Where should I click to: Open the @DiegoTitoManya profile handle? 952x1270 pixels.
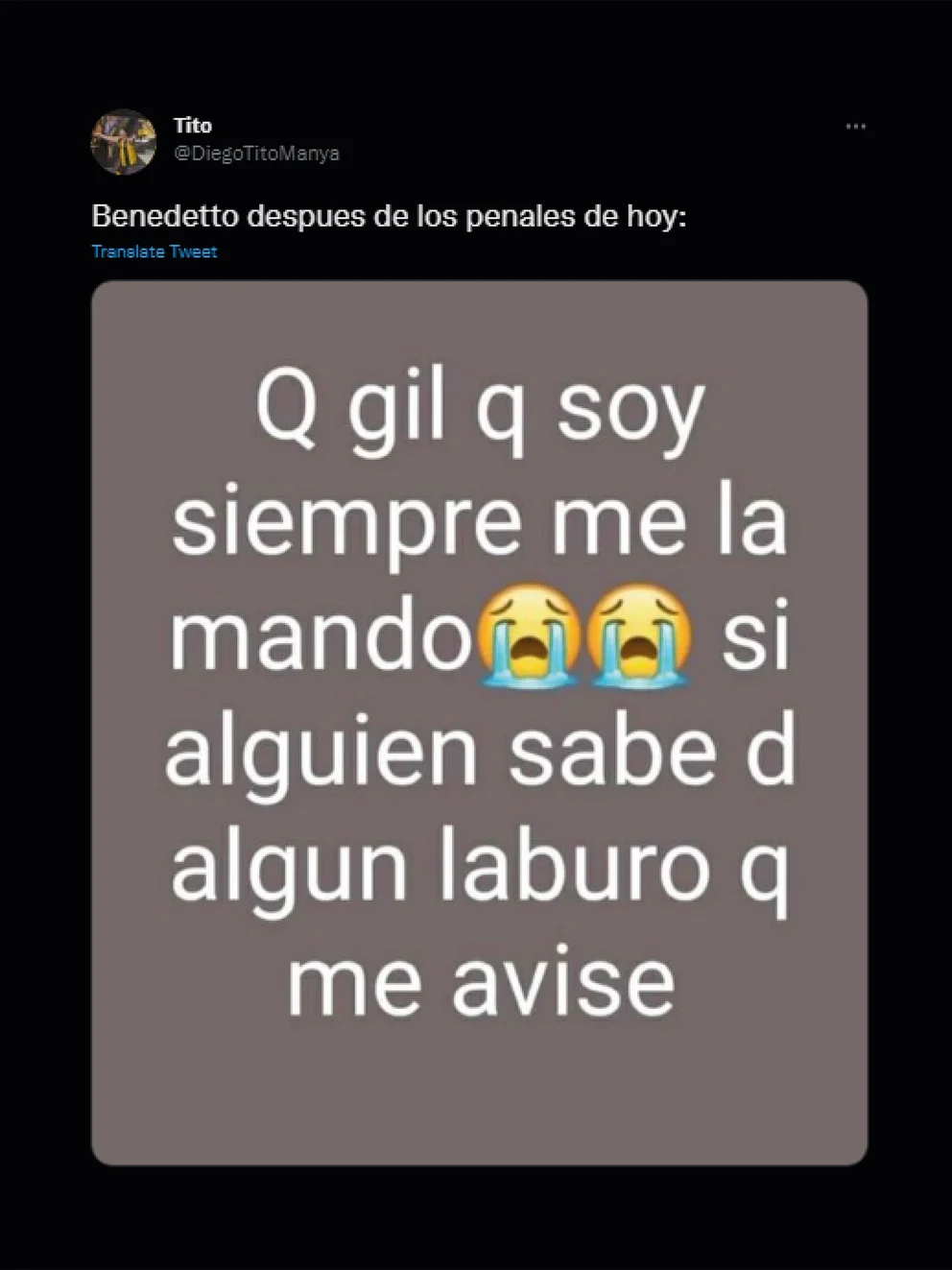tap(256, 154)
